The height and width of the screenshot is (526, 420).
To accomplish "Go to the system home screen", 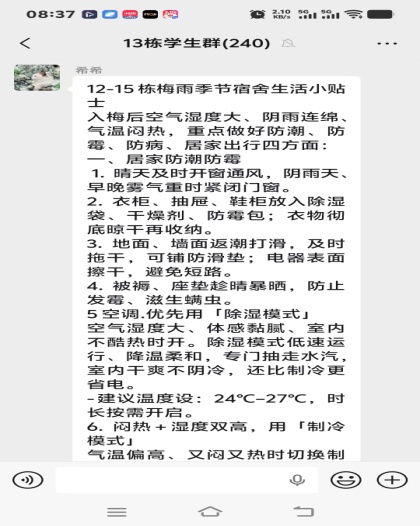I will coord(210,512).
